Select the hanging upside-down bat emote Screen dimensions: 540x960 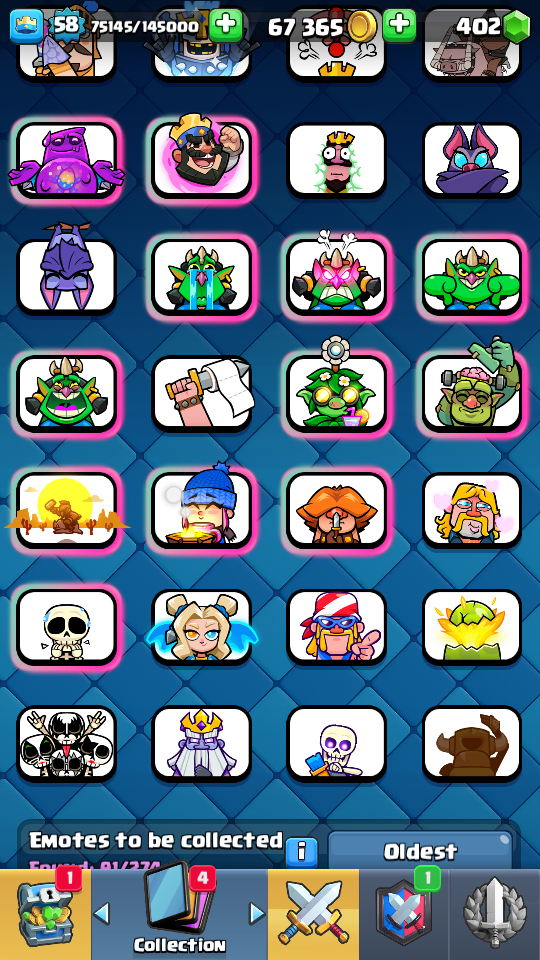67,276
